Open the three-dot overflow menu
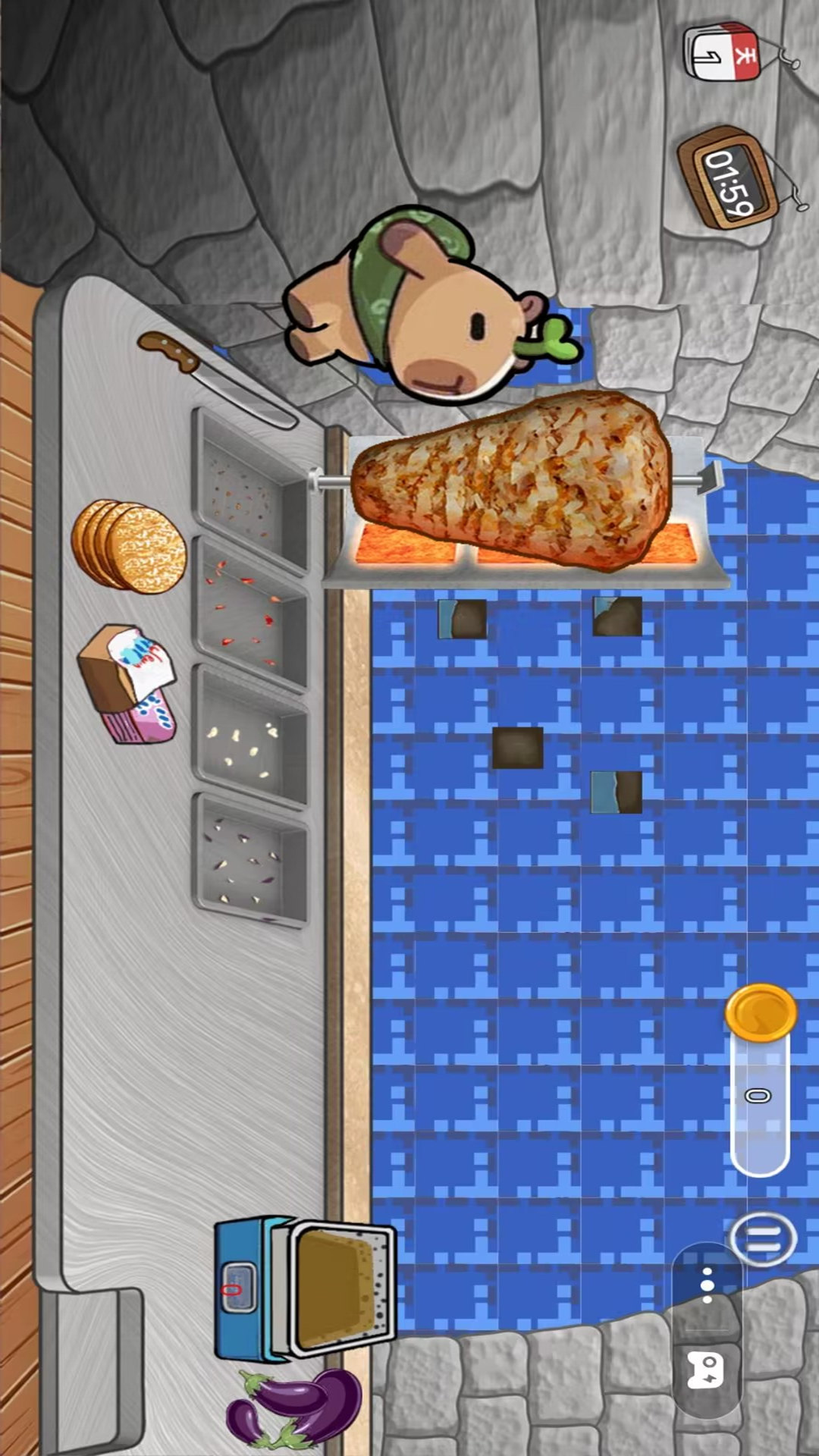The height and width of the screenshot is (1456, 819). [x=707, y=1285]
